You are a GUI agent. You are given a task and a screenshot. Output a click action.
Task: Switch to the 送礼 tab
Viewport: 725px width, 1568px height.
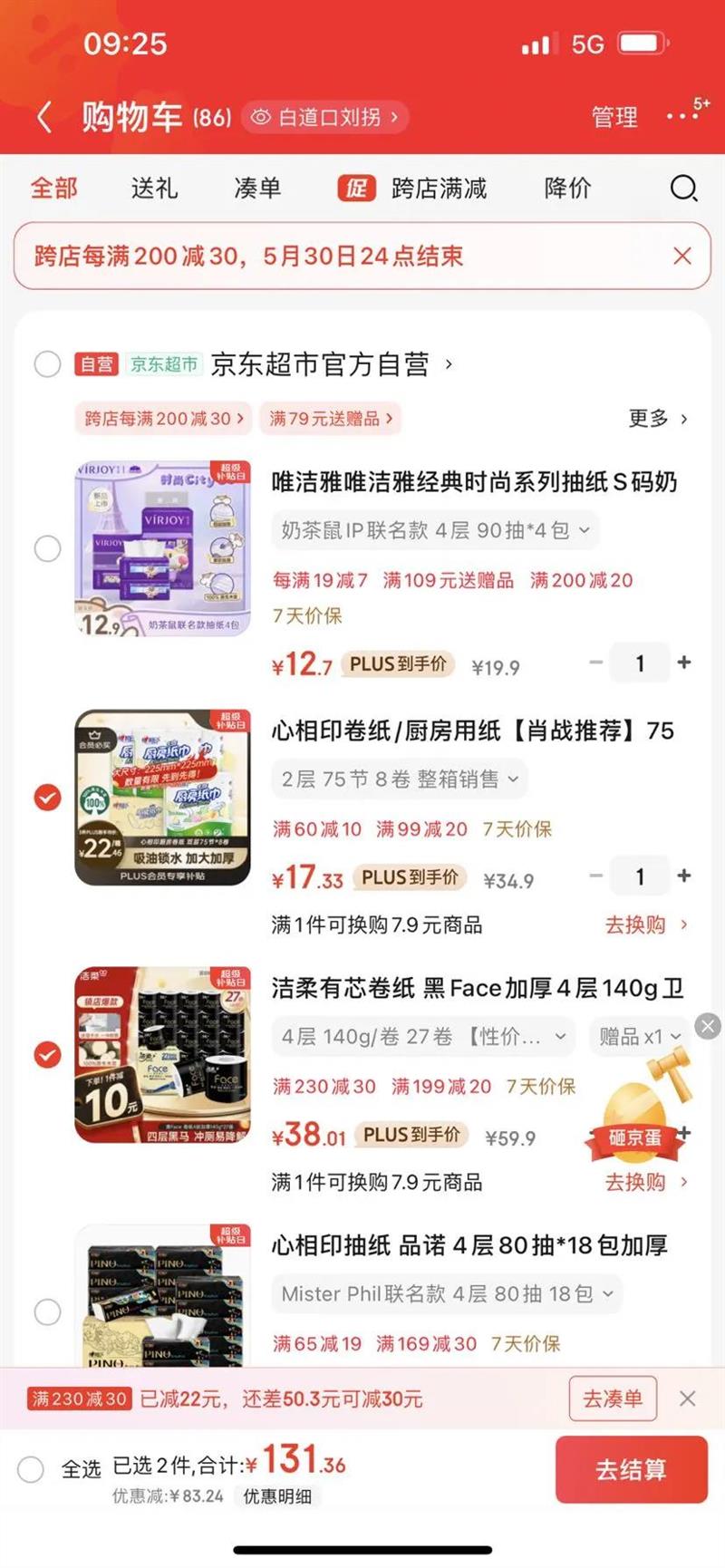tap(154, 189)
